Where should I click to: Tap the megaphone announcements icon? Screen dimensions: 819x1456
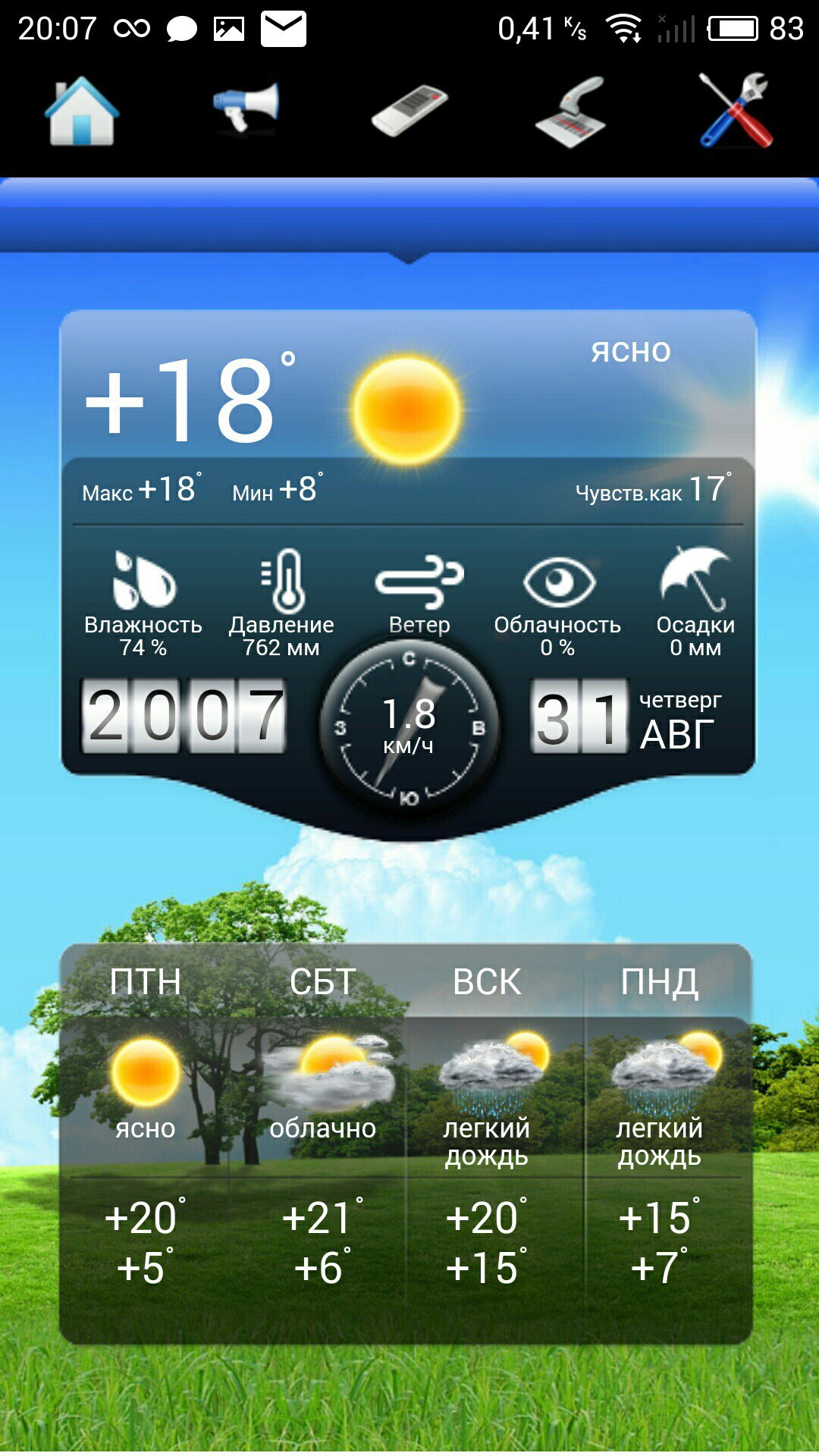tap(246, 108)
